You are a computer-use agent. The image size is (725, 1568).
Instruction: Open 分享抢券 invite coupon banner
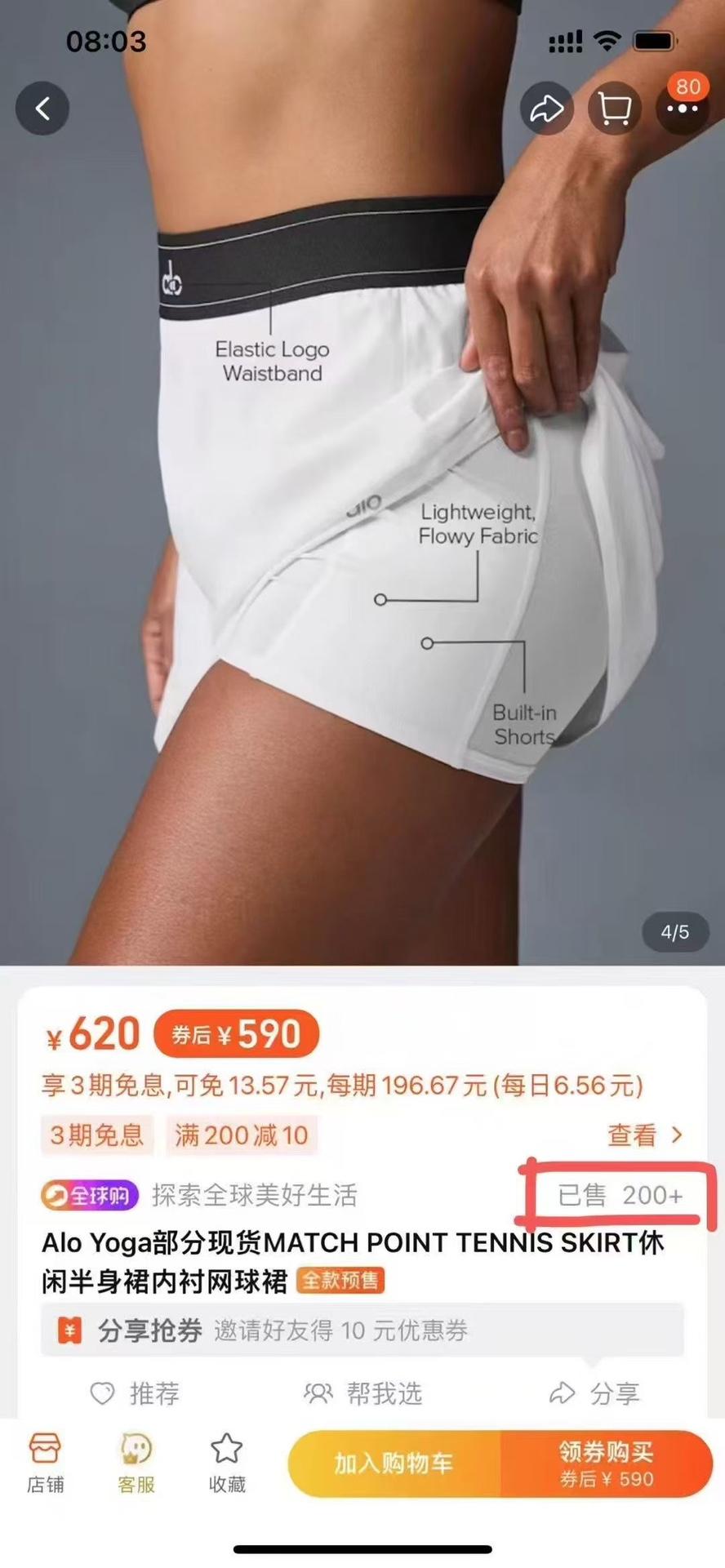coord(362,1330)
